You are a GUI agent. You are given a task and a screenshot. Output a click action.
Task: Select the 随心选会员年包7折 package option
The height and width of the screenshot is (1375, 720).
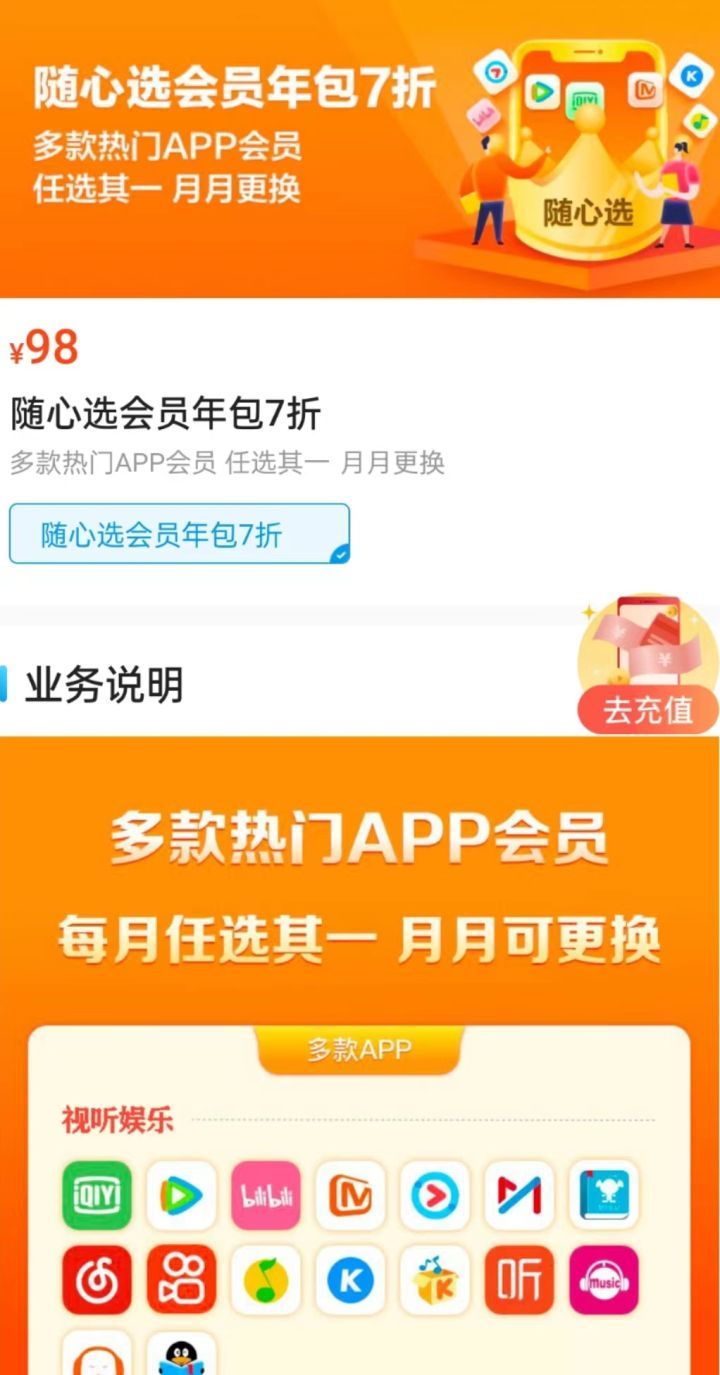coord(180,534)
